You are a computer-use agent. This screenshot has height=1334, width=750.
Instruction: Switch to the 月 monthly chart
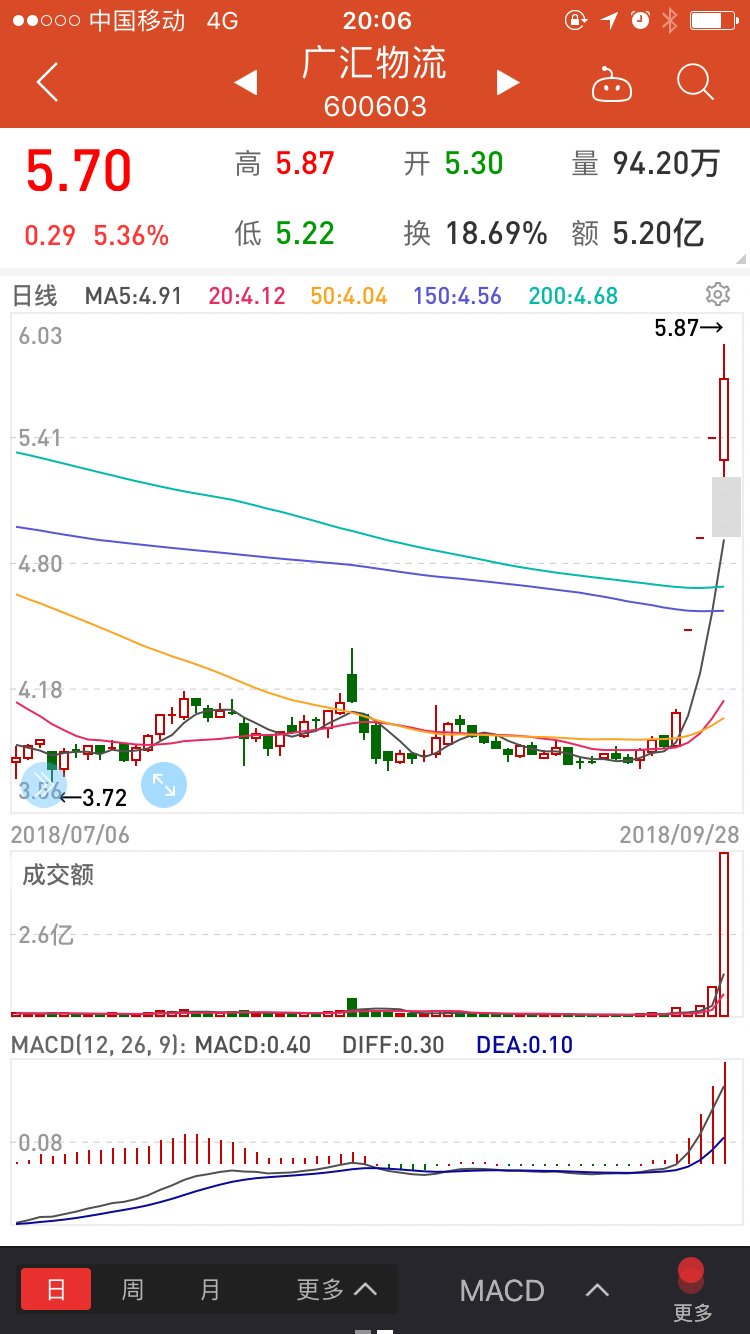pyautogui.click(x=209, y=1290)
